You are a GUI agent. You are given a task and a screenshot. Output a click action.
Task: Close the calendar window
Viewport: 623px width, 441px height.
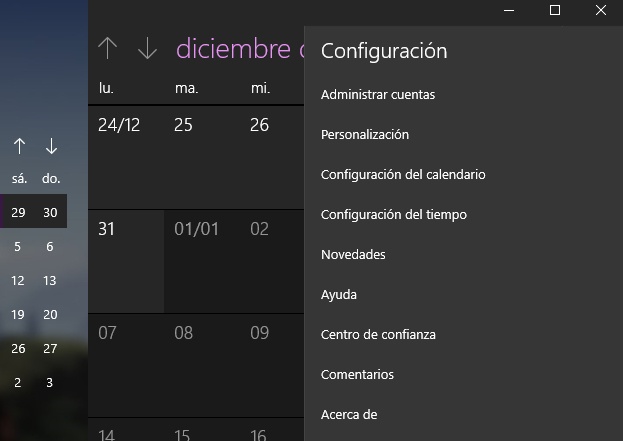pyautogui.click(x=600, y=11)
